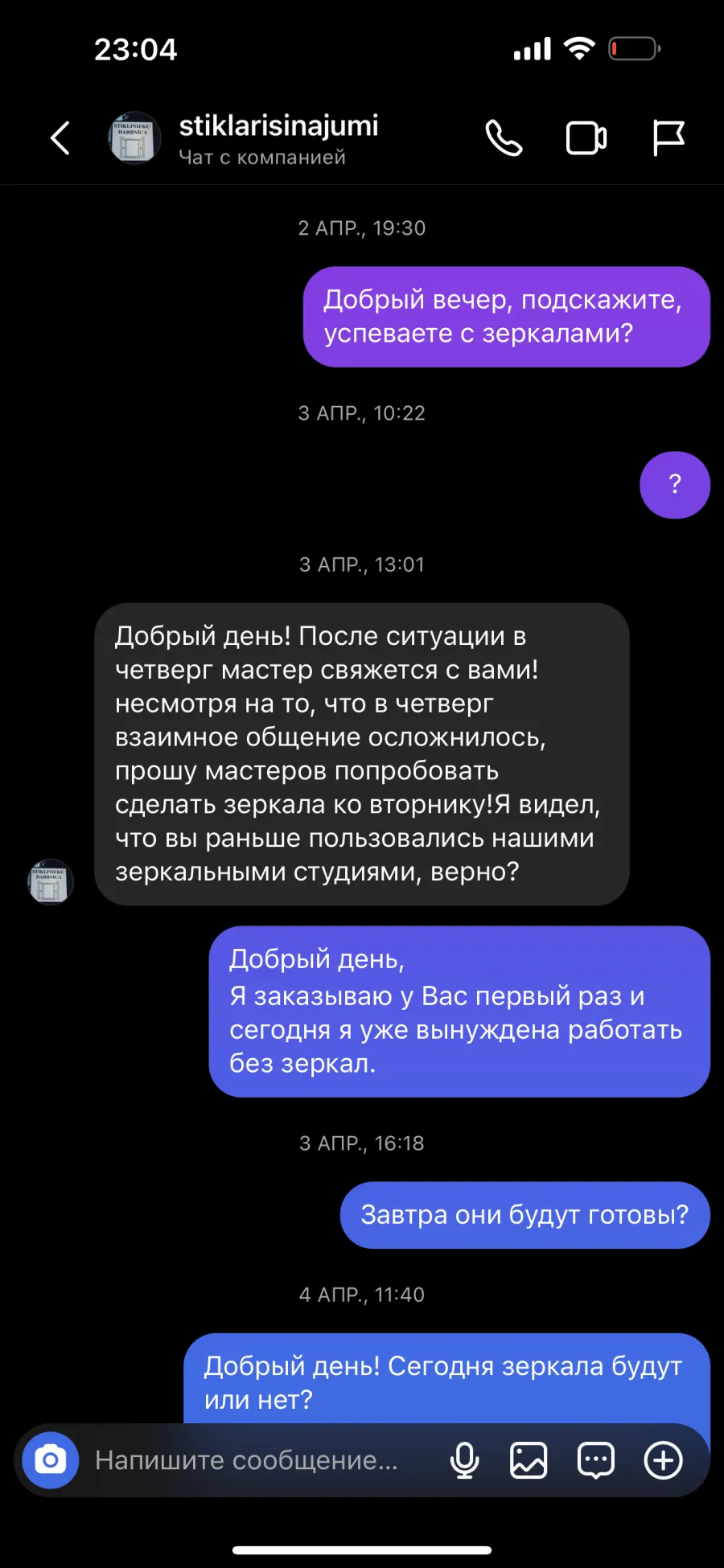
Task: Start a video call with stiklarisinajumi
Action: tap(586, 138)
